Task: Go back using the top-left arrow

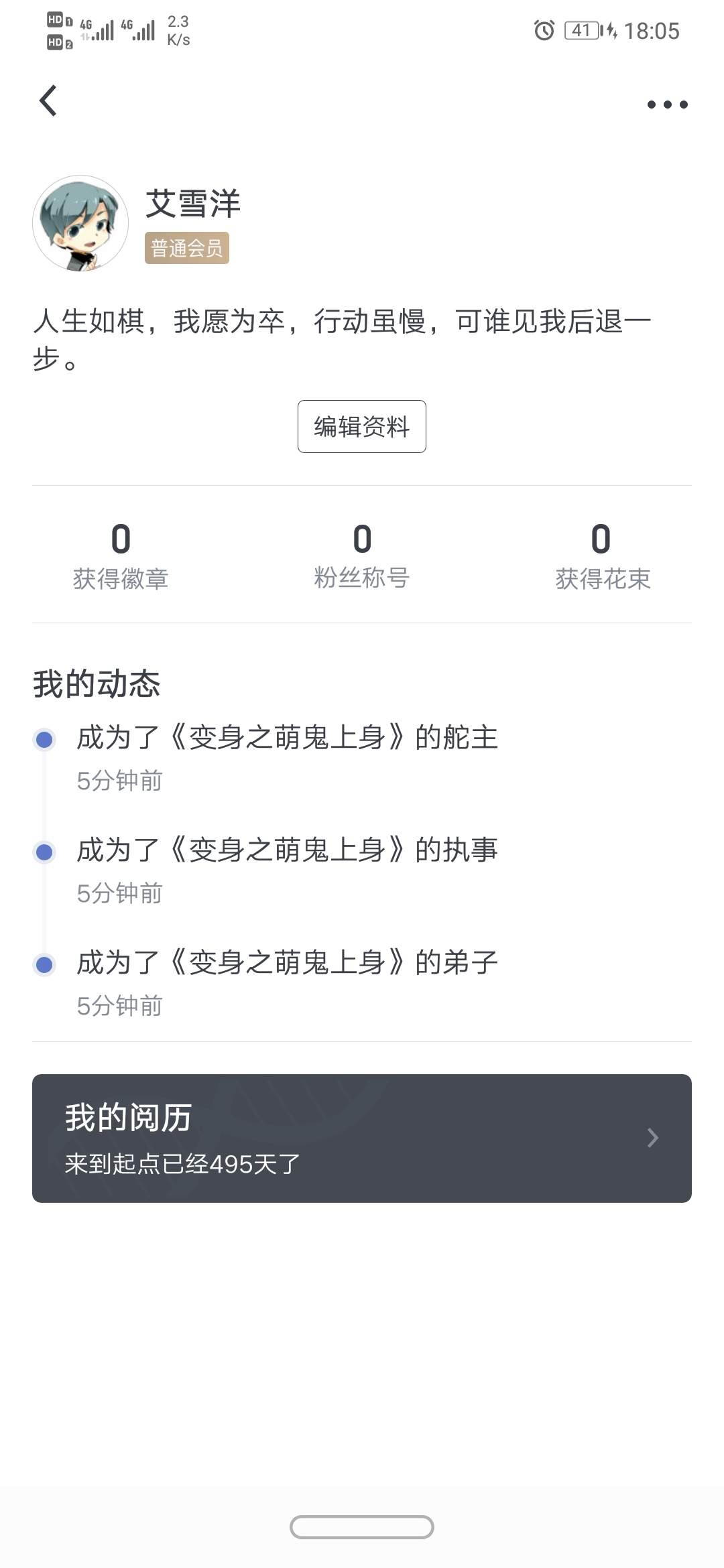Action: pos(48,101)
